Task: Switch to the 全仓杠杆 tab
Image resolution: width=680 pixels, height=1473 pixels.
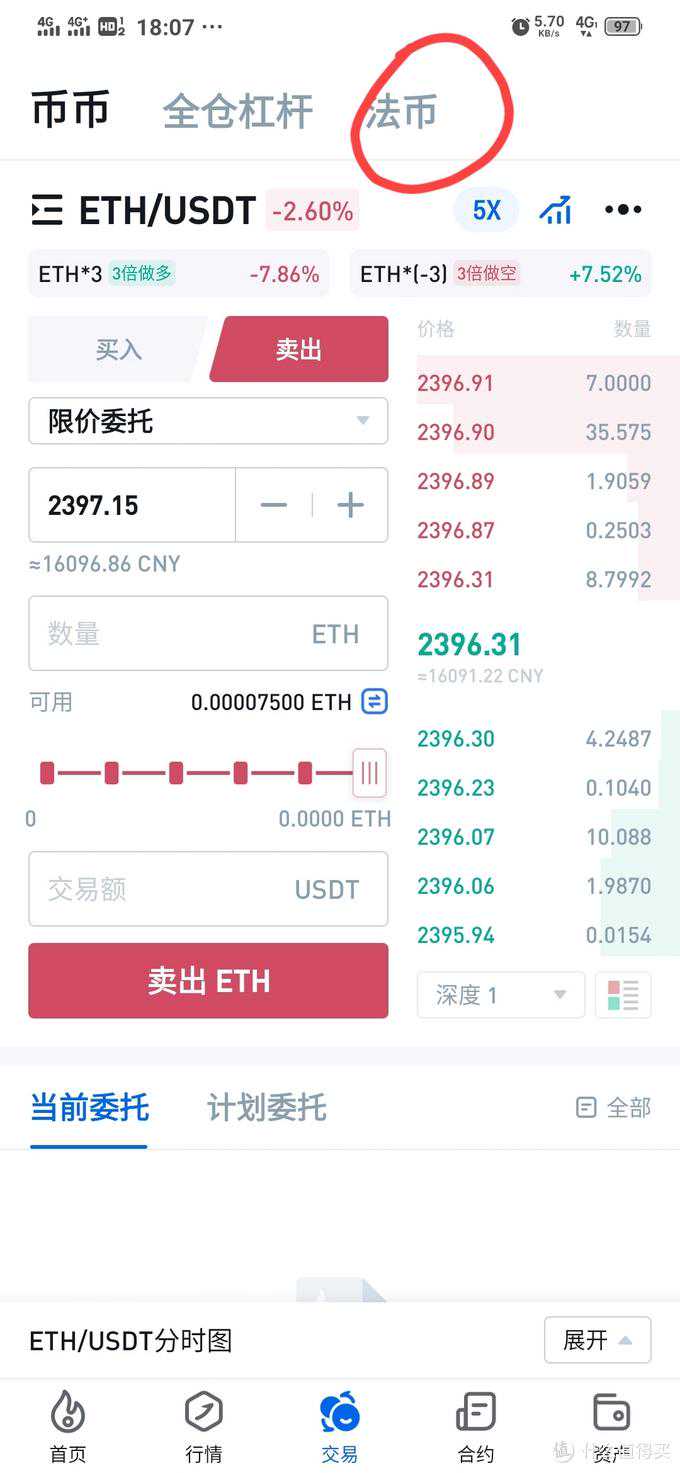Action: coord(237,111)
